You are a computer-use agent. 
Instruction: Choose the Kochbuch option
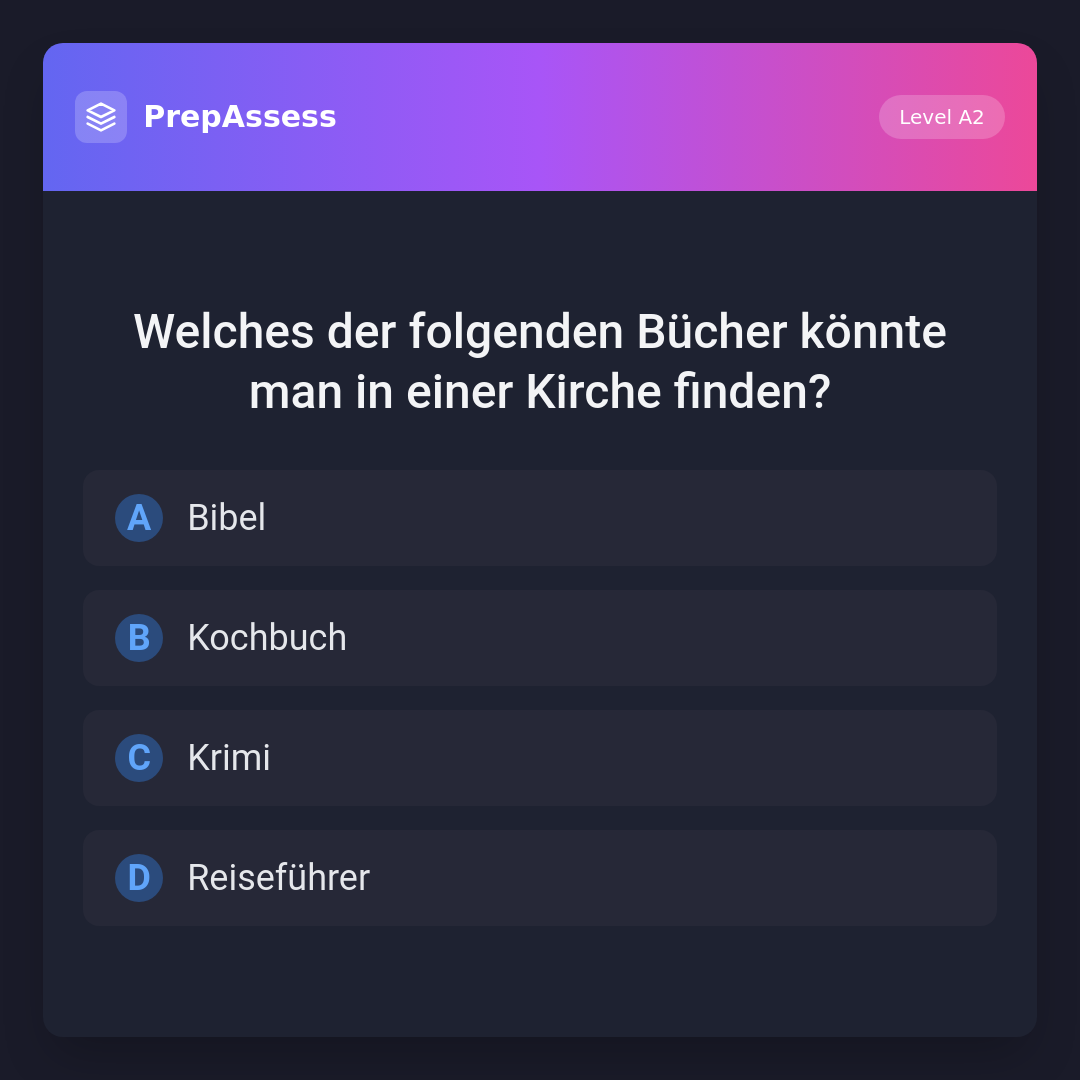point(540,638)
